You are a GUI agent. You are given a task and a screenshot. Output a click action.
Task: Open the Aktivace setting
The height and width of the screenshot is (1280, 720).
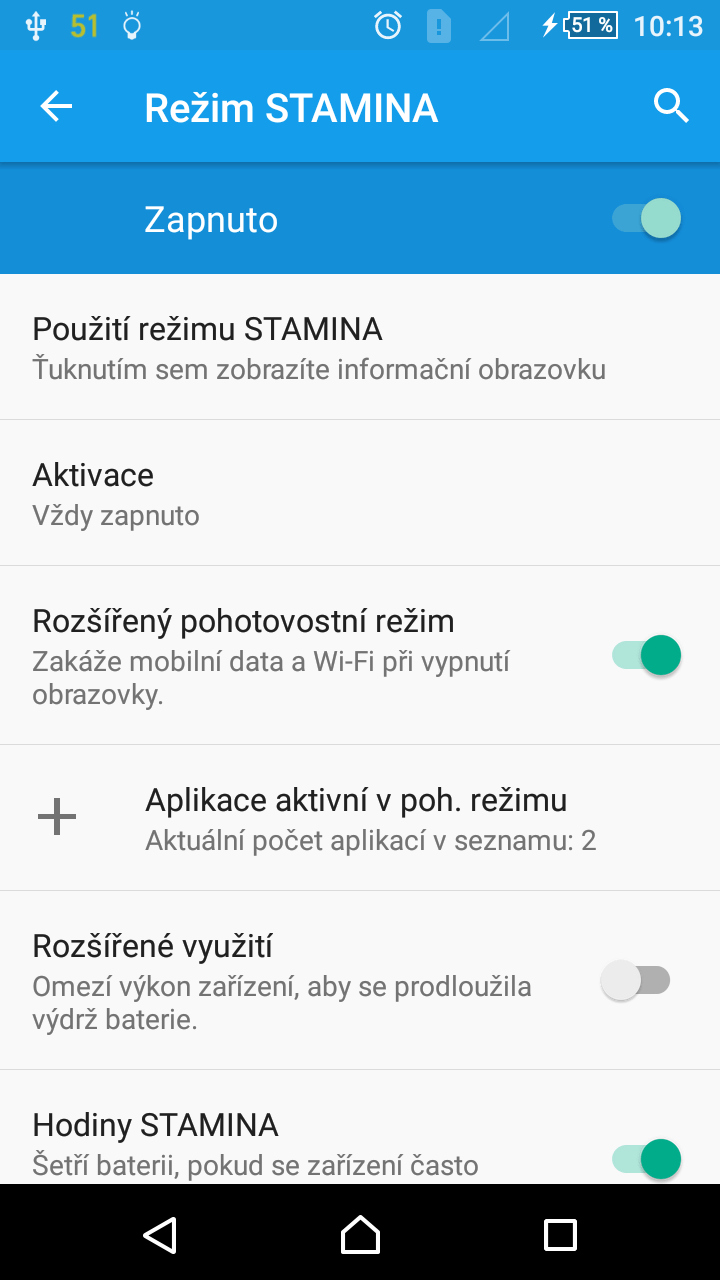360,493
